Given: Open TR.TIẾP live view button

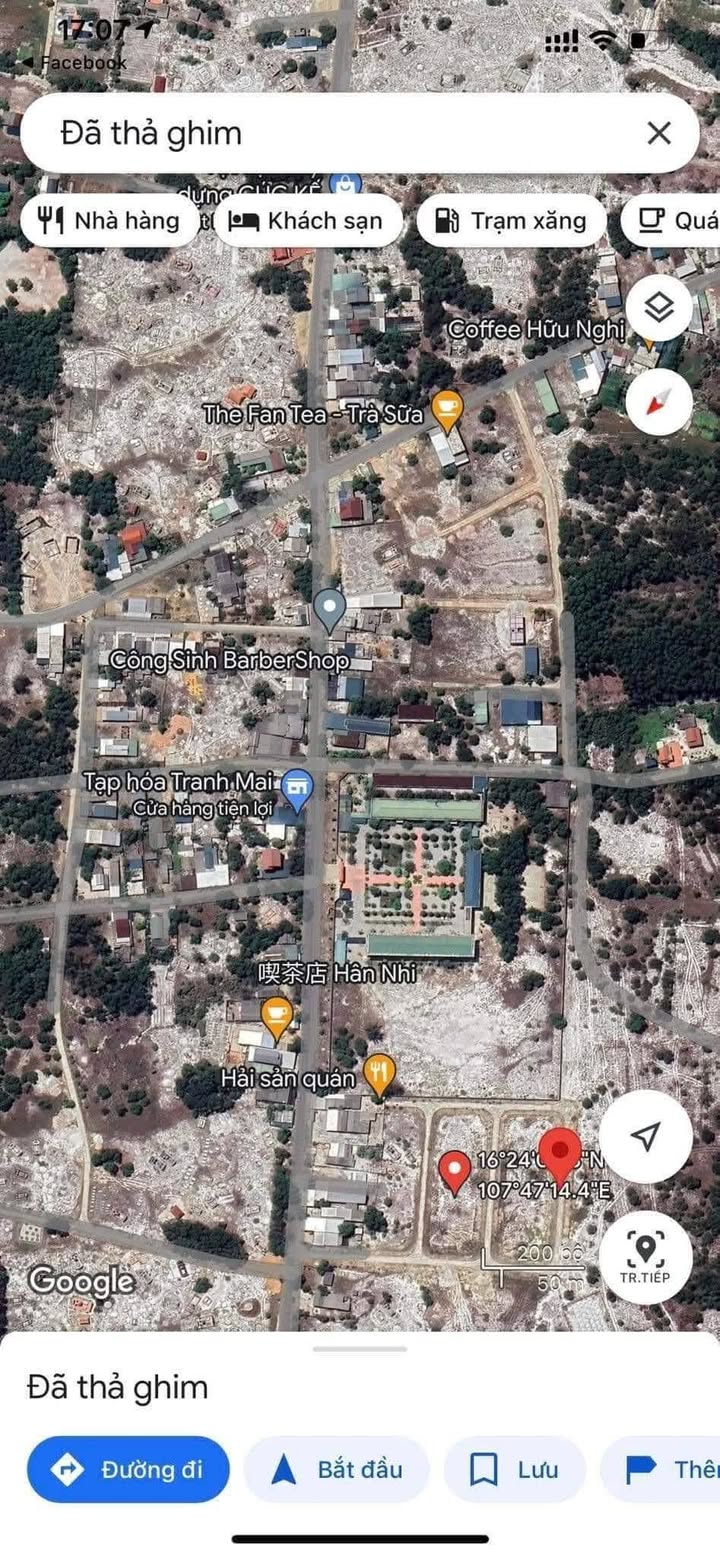Looking at the screenshot, I should point(646,1257).
